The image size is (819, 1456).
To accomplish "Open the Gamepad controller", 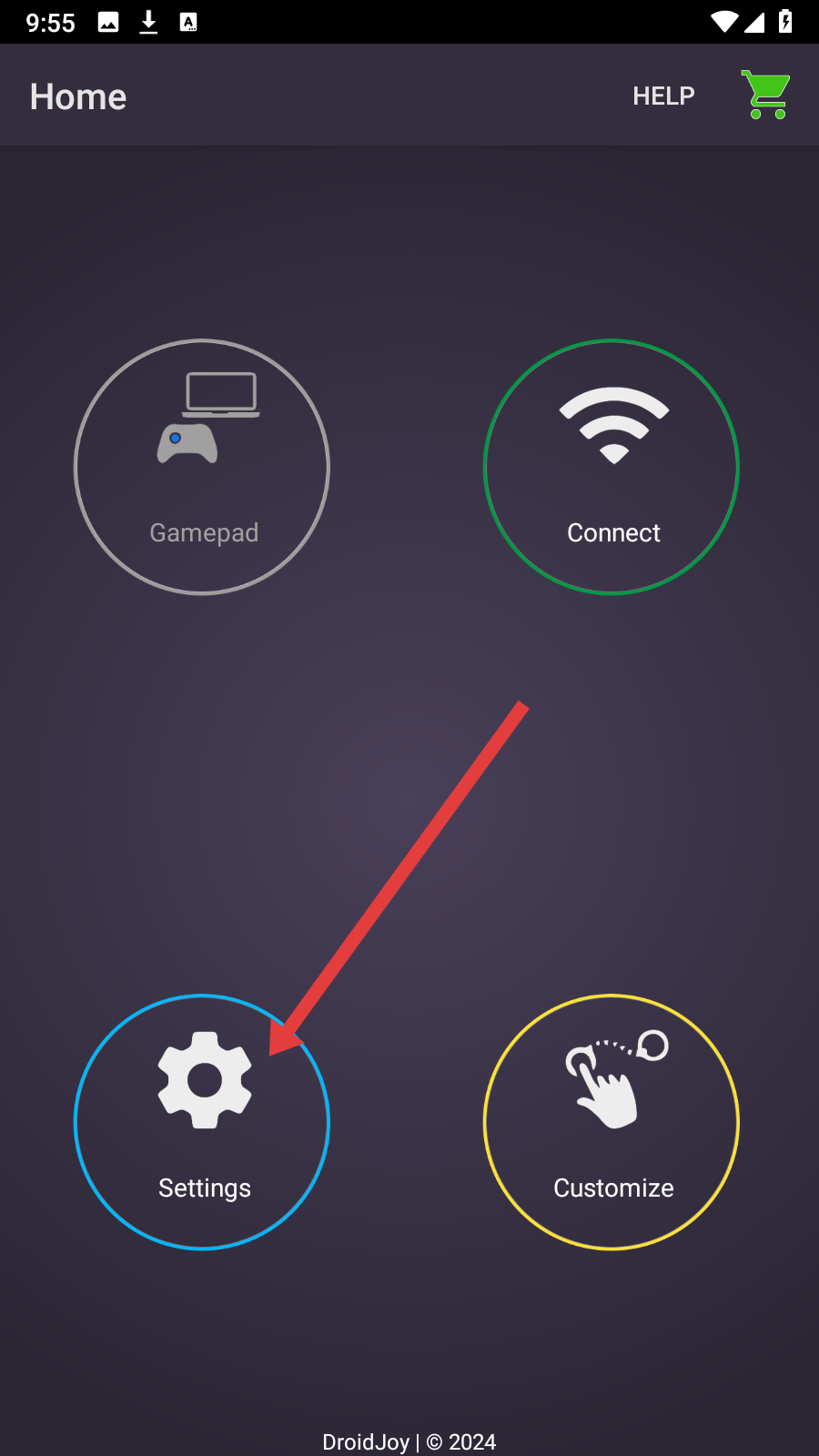I will (202, 467).
